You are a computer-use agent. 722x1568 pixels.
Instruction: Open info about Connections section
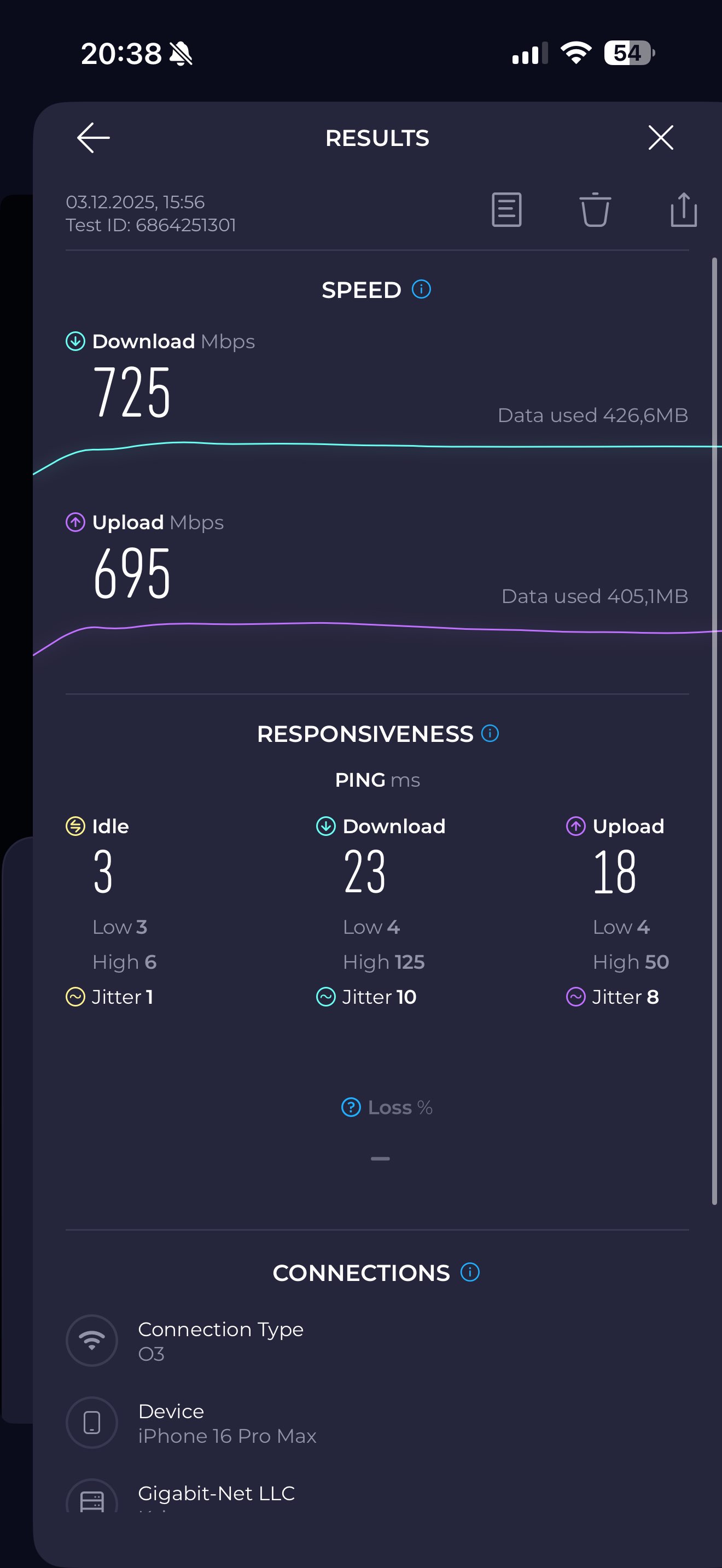(470, 1272)
